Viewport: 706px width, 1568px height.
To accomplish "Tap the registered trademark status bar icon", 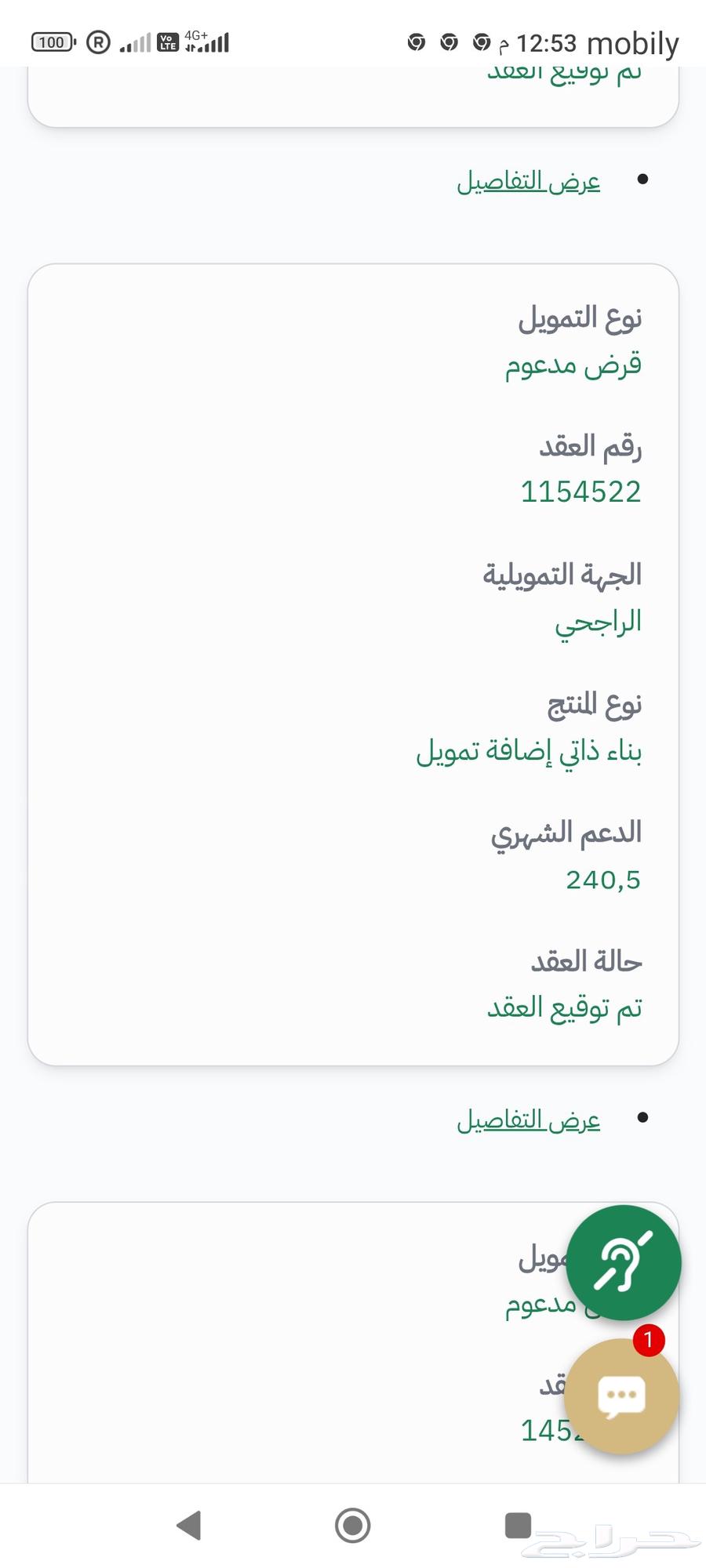I will coord(96,42).
